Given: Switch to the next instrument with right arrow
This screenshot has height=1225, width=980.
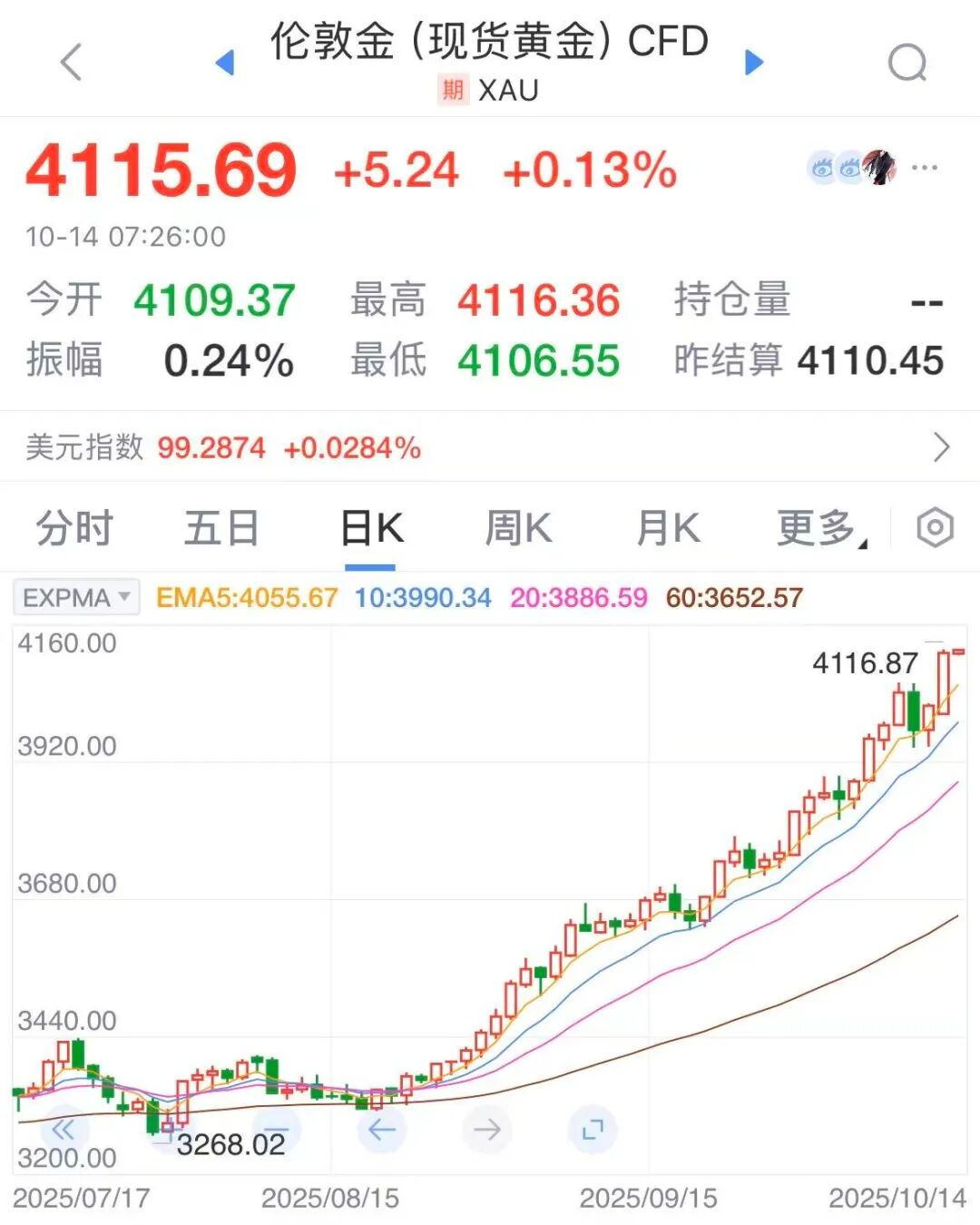Looking at the screenshot, I should tap(754, 63).
